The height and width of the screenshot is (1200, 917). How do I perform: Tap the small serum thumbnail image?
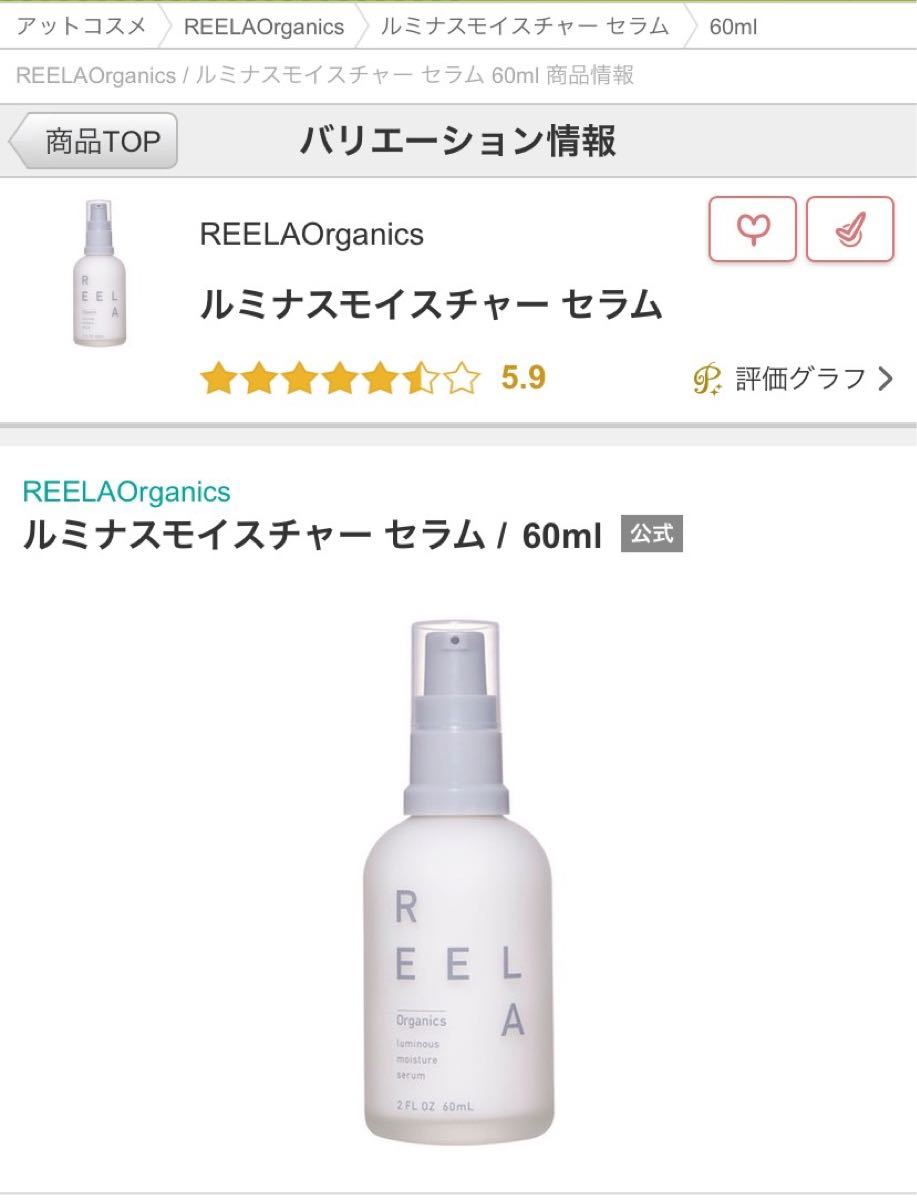point(98,273)
